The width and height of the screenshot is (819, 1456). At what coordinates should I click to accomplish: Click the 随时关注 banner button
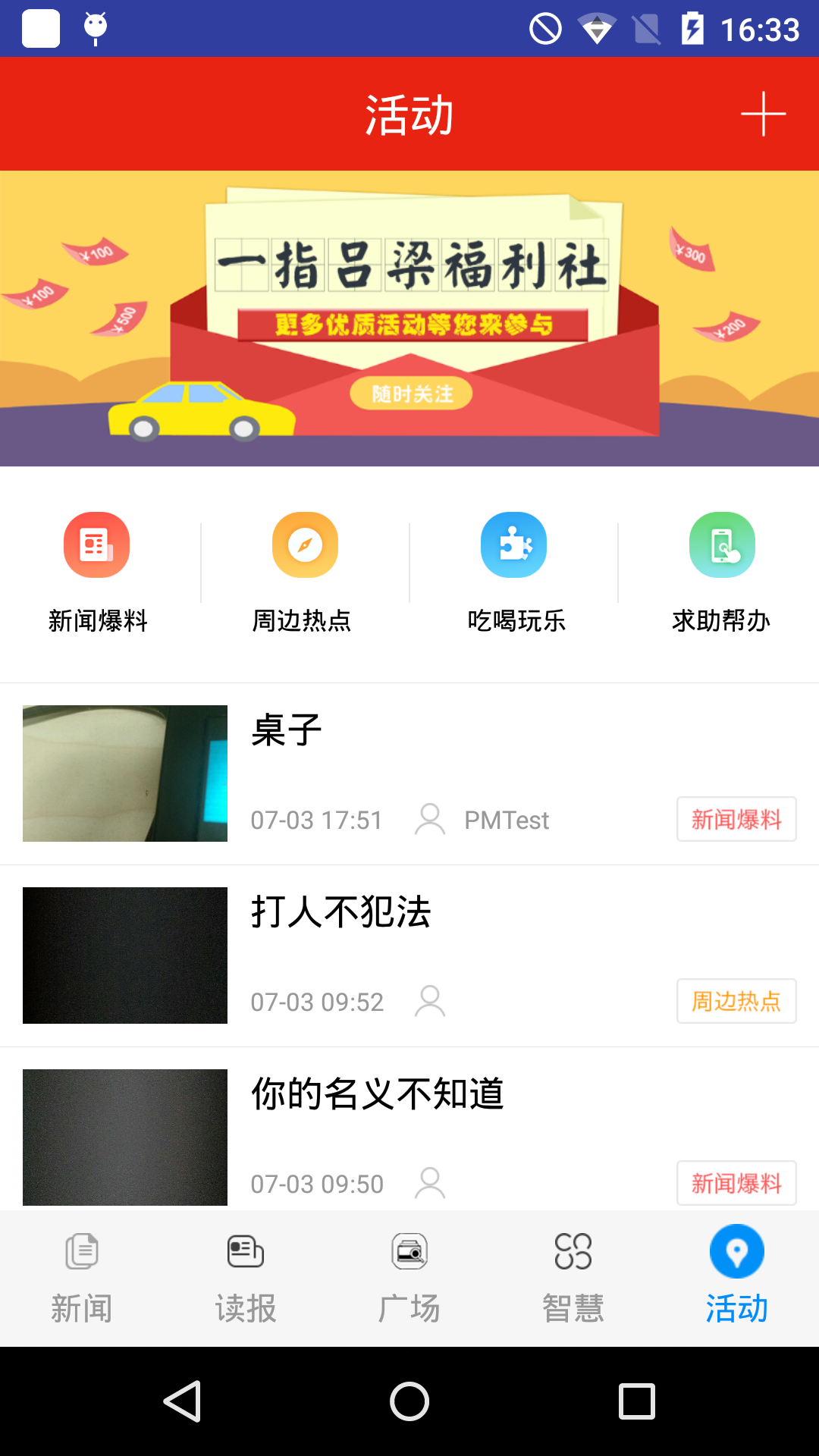[410, 392]
